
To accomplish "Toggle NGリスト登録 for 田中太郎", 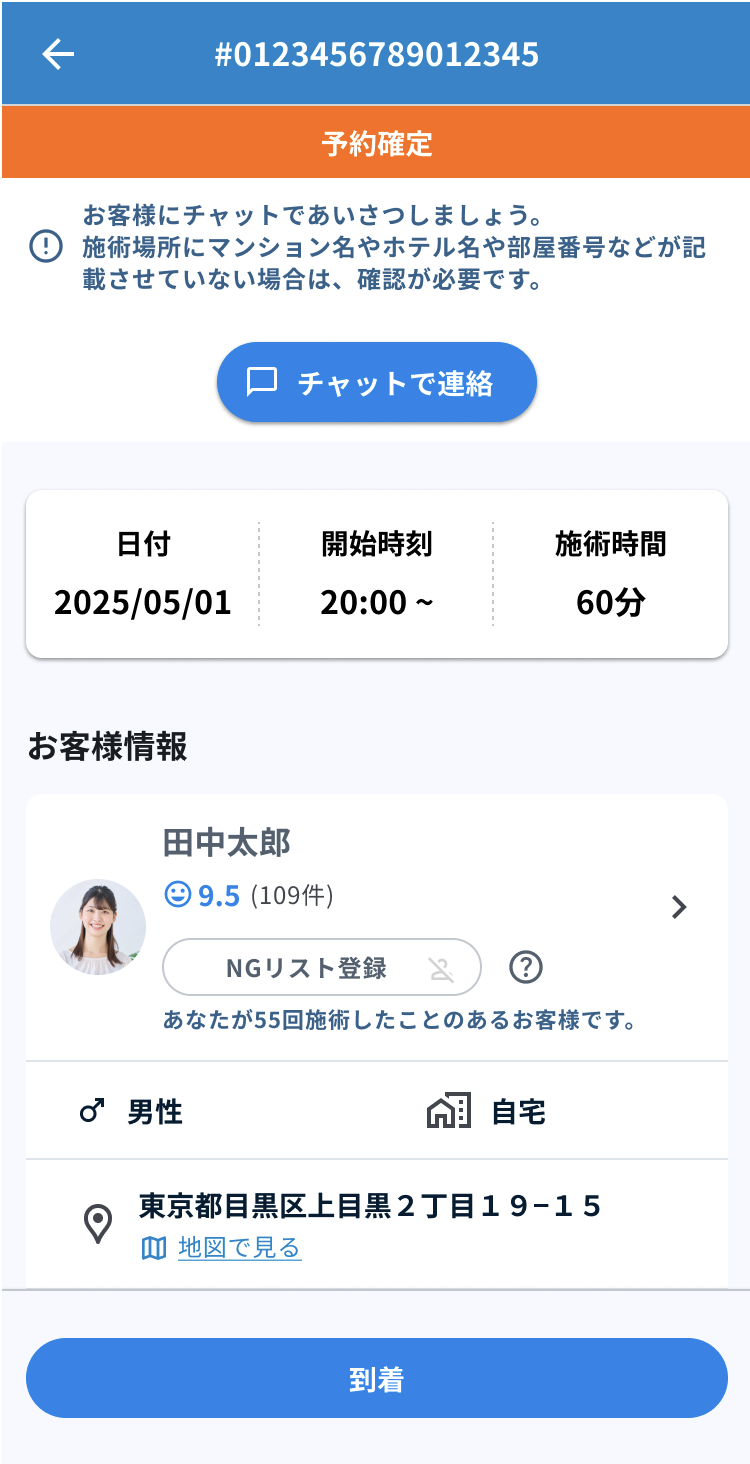I will tap(321, 967).
